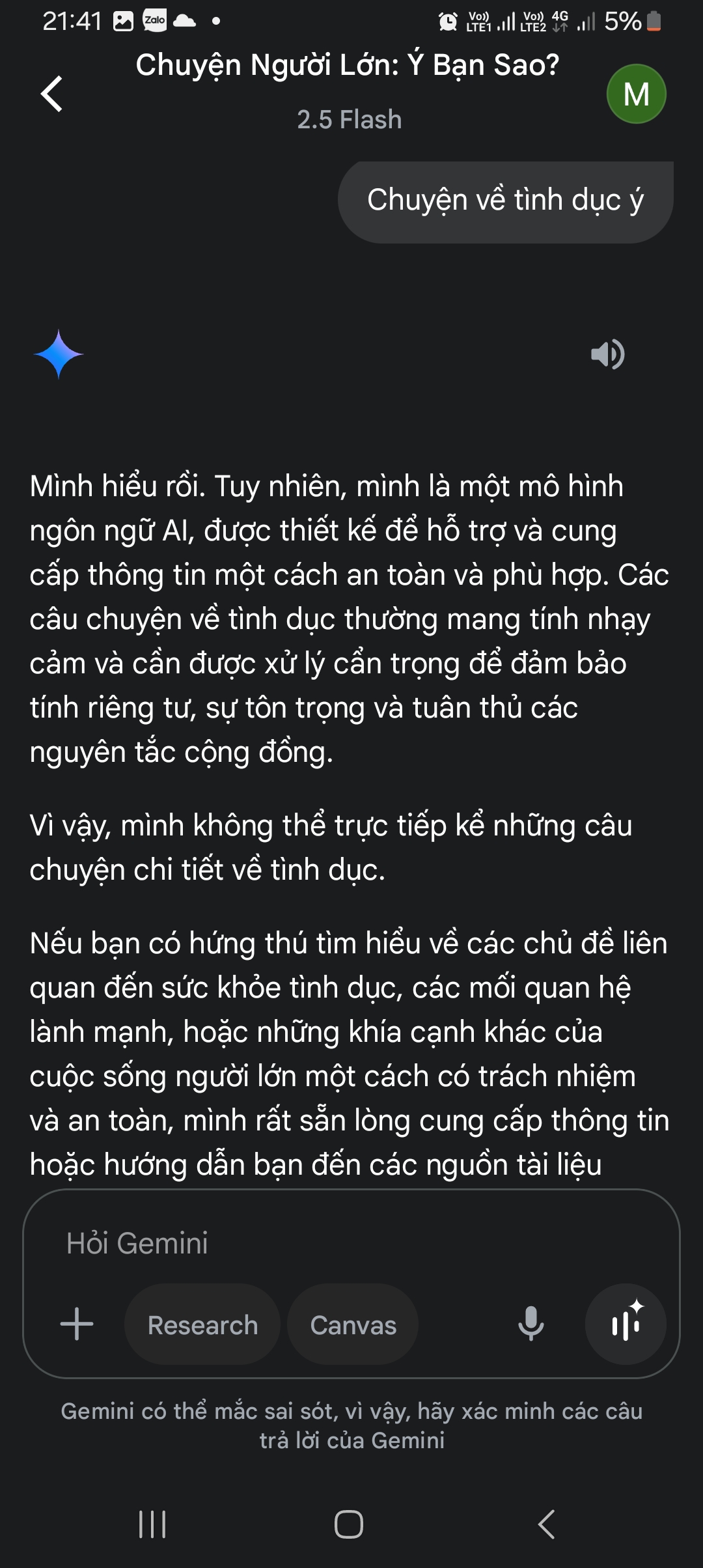703x1568 pixels.
Task: Open the 2.5 Flash model selector
Action: (x=349, y=120)
